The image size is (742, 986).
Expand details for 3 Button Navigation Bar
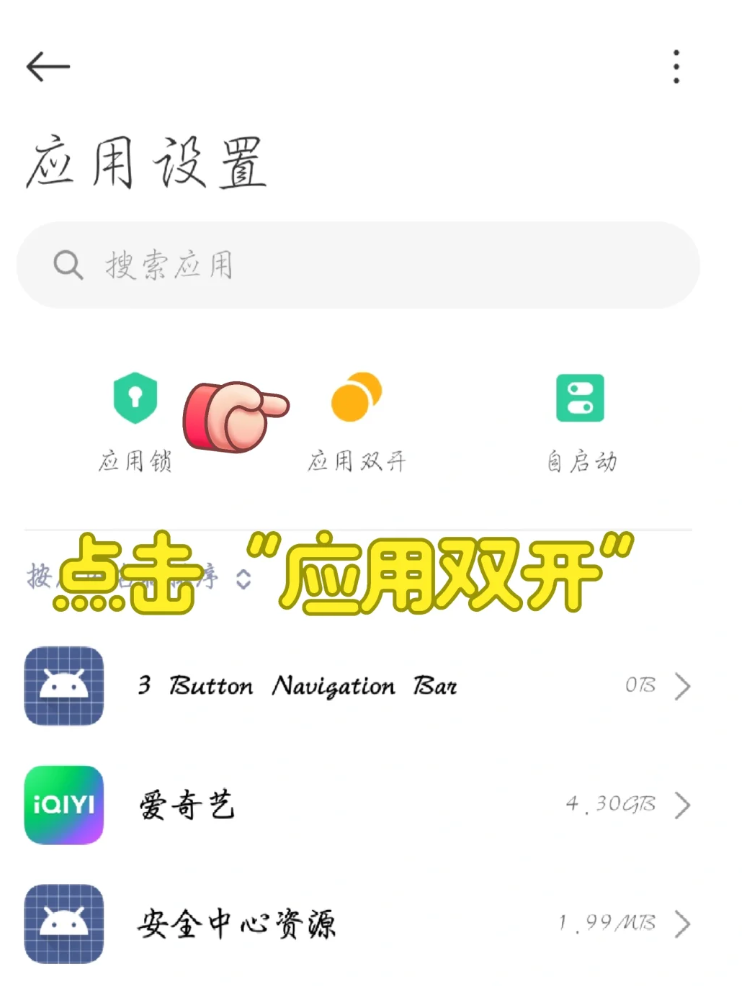pos(684,686)
